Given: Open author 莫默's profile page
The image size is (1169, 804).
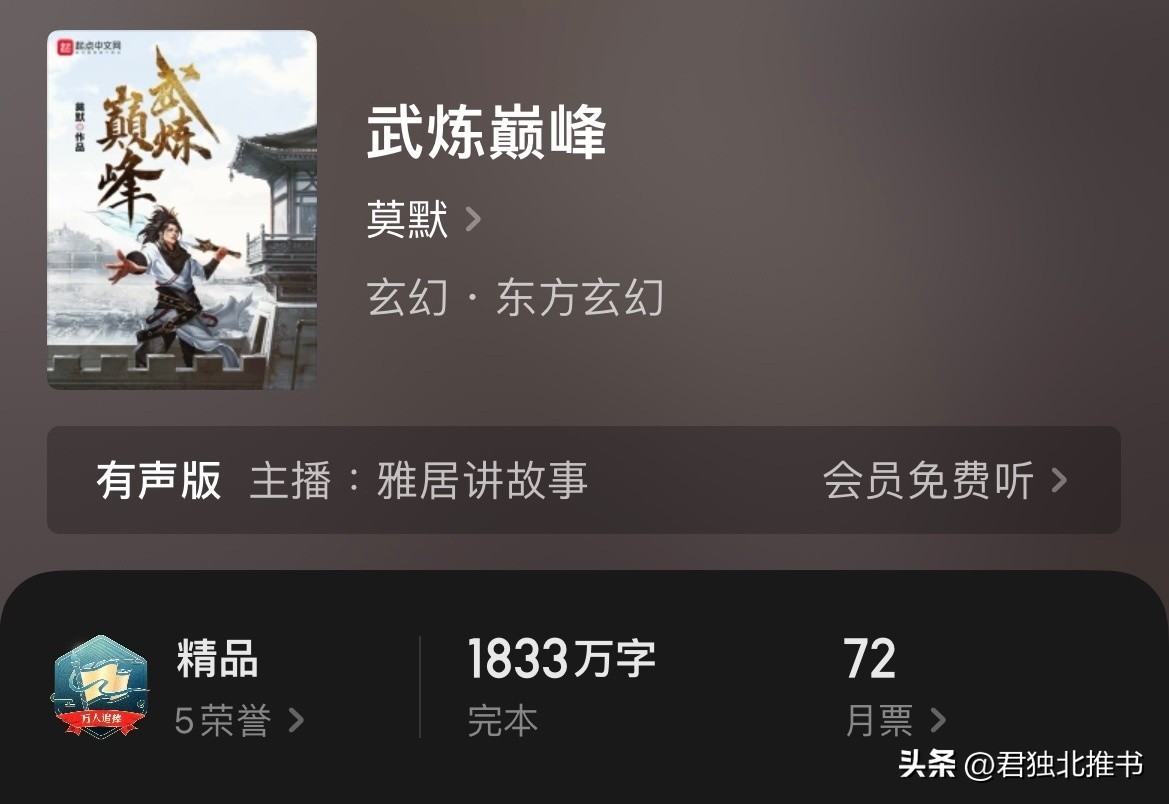Looking at the screenshot, I should coord(422,219).
